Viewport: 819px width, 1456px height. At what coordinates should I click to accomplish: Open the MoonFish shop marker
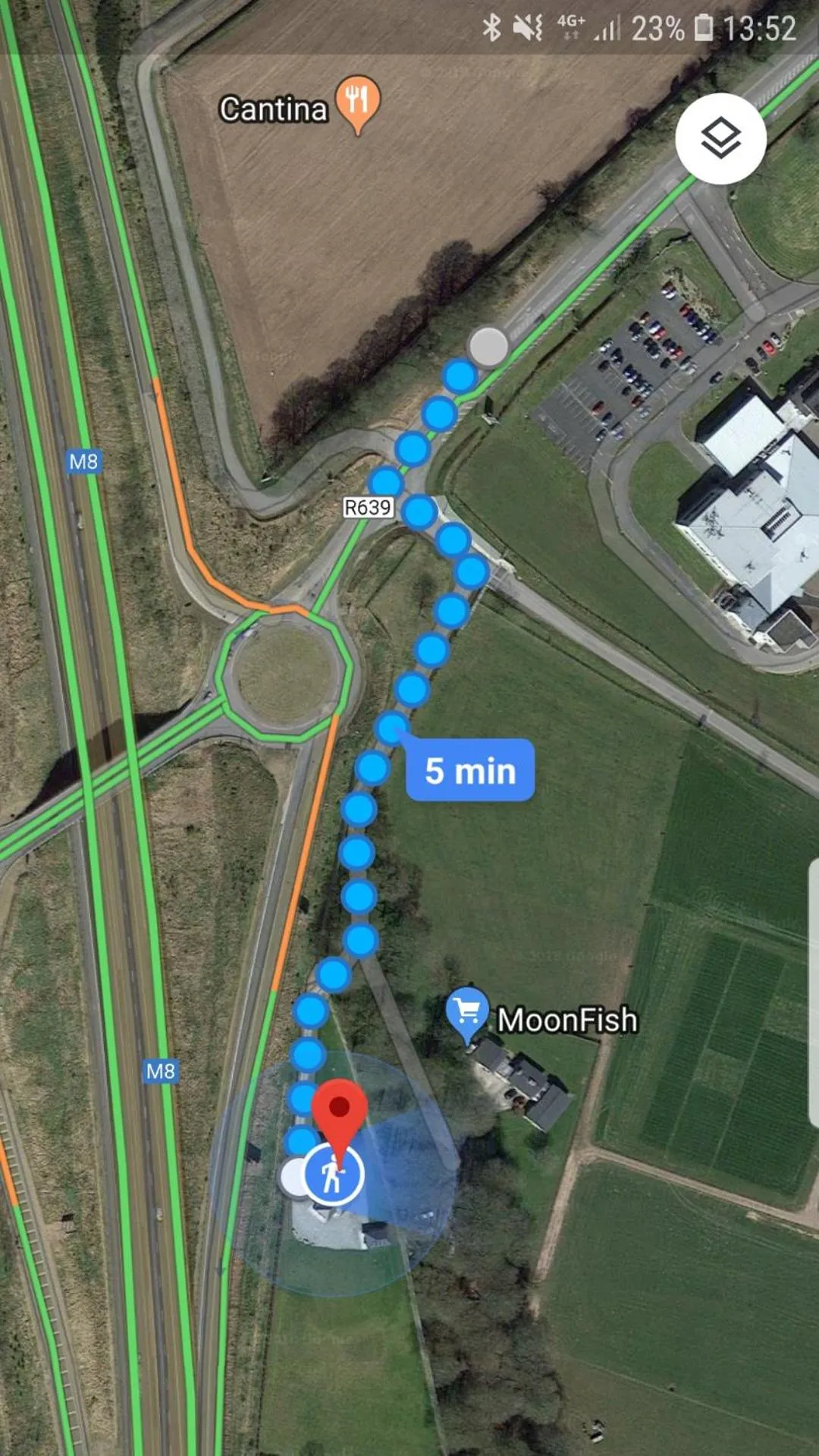[x=467, y=1012]
